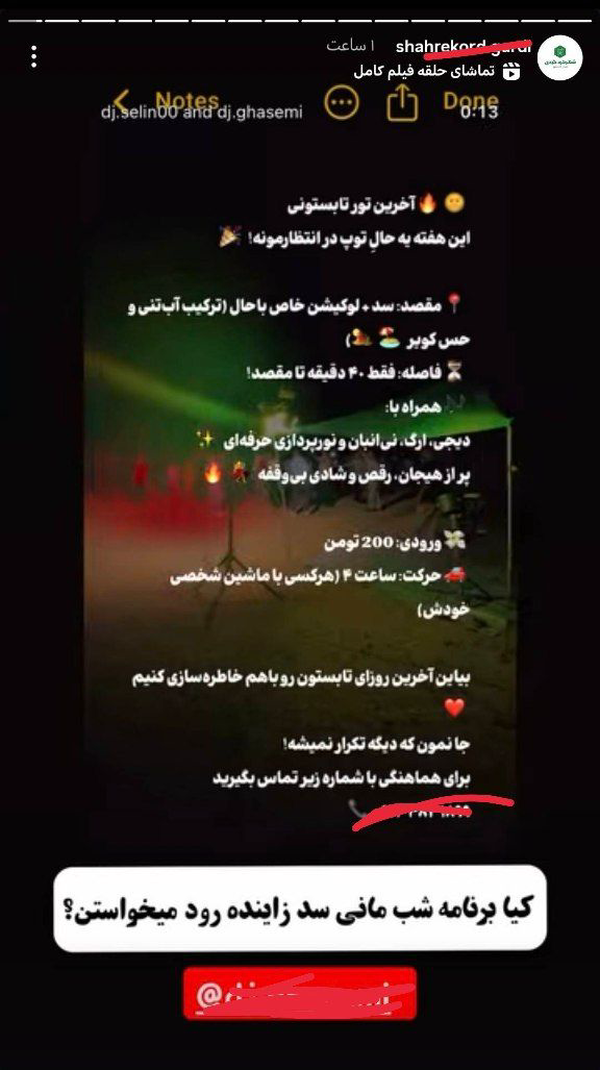Open the story's three-dot options menu
This screenshot has width=600, height=1070.
coord(34,56)
